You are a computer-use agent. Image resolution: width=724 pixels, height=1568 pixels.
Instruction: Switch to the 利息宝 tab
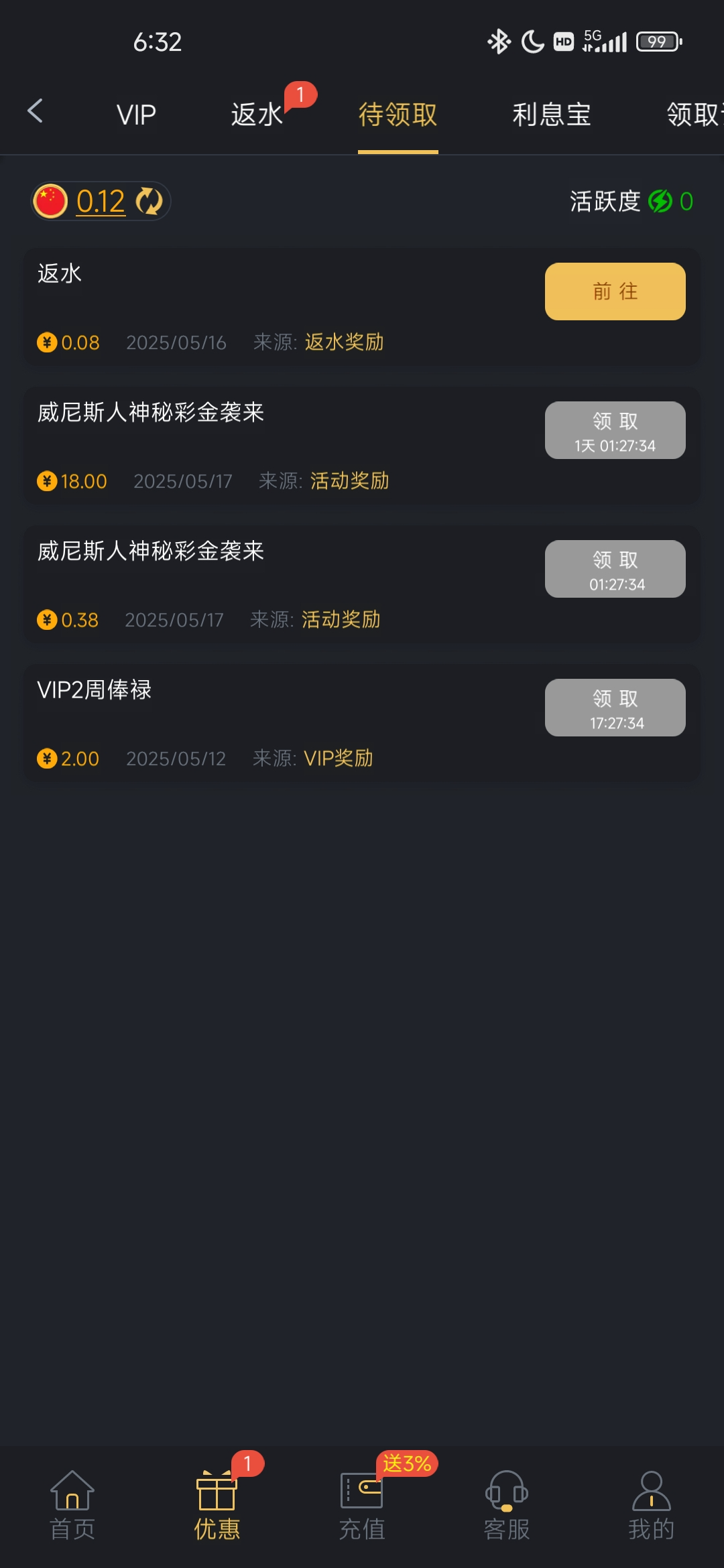pos(551,115)
